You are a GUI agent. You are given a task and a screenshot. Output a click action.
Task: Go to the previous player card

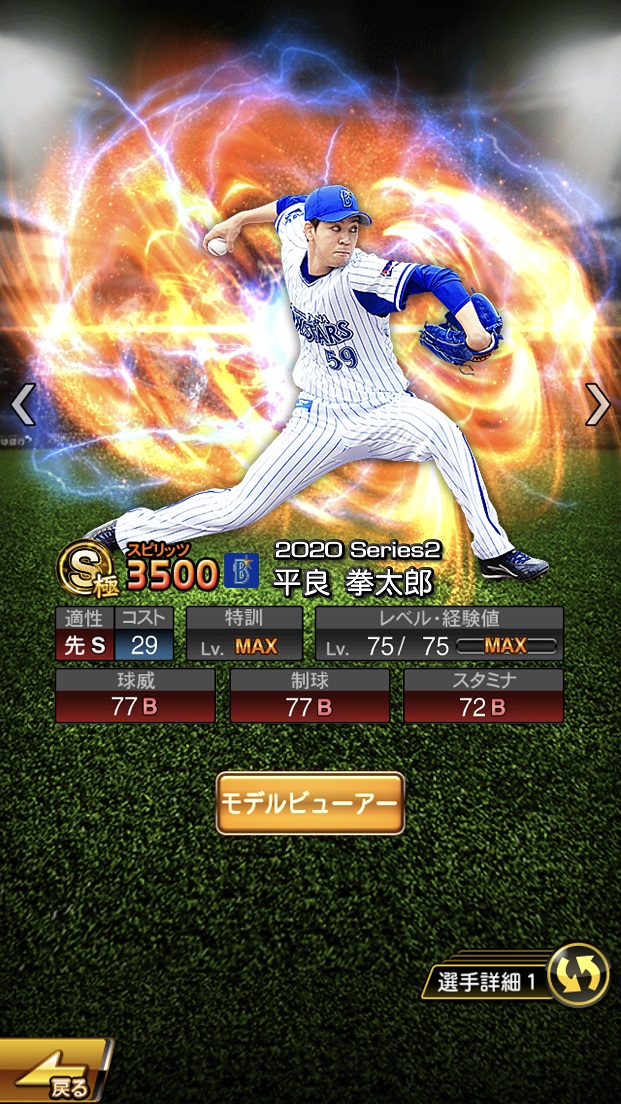click(22, 404)
